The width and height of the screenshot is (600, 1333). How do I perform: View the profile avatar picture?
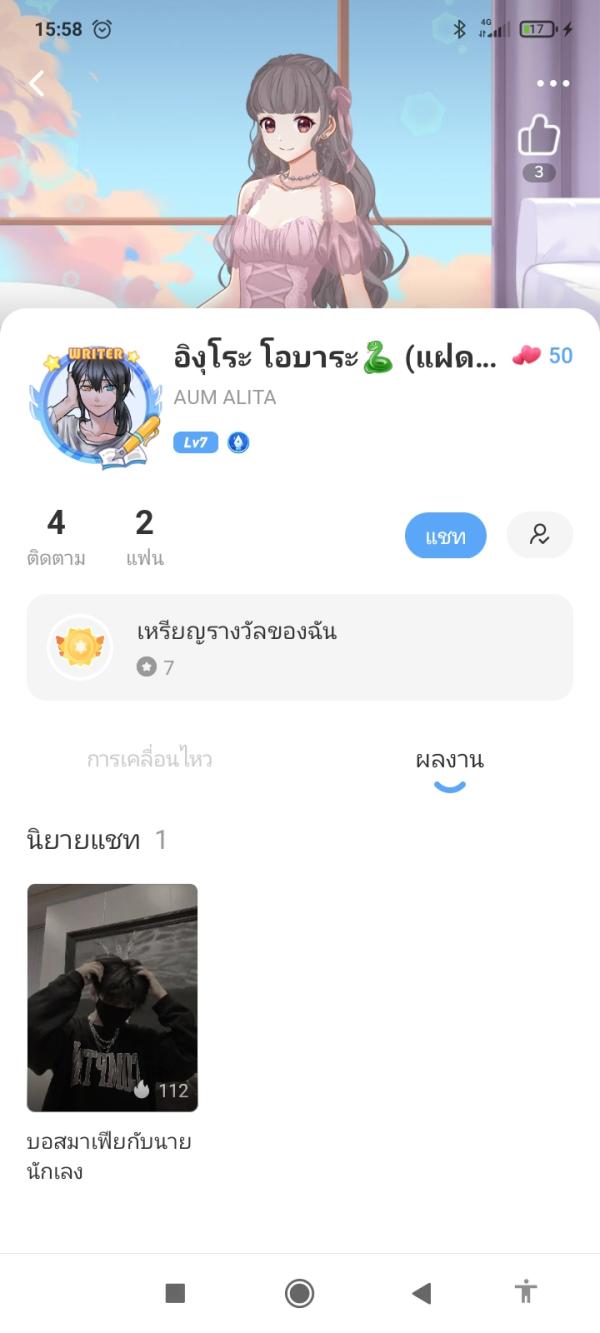click(97, 408)
